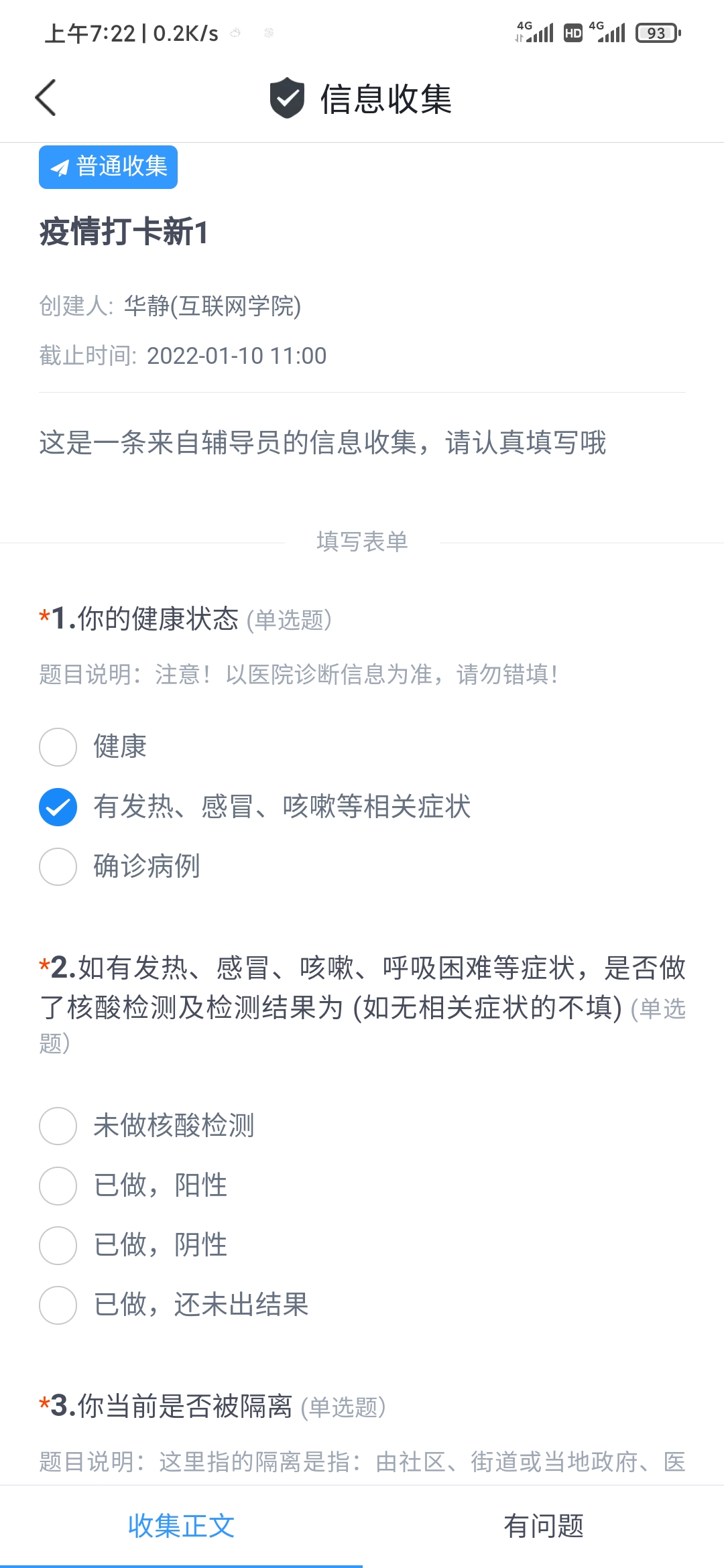The width and height of the screenshot is (724, 1568).
Task: Select the 健康 radio button
Action: click(x=58, y=747)
